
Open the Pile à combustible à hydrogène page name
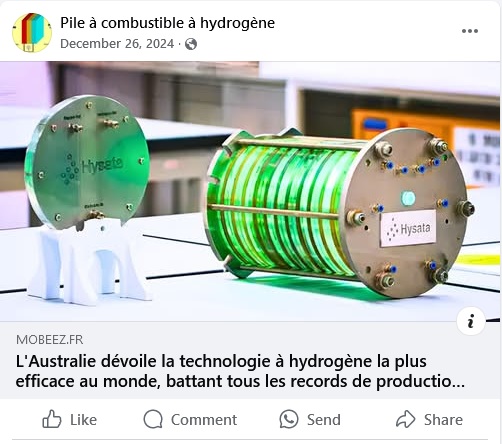click(x=167, y=23)
